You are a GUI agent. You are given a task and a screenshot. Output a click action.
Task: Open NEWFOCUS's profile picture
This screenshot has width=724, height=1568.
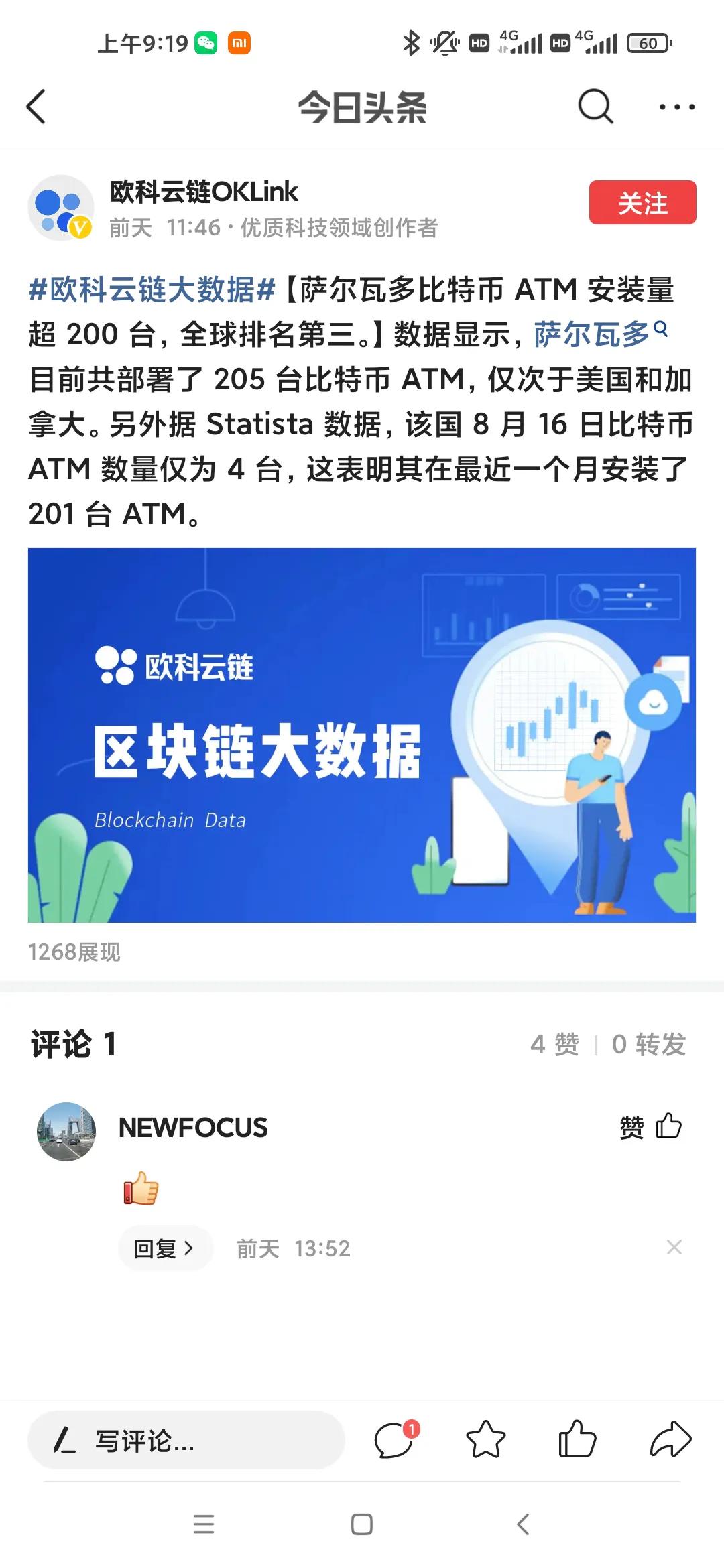pyautogui.click(x=66, y=1131)
